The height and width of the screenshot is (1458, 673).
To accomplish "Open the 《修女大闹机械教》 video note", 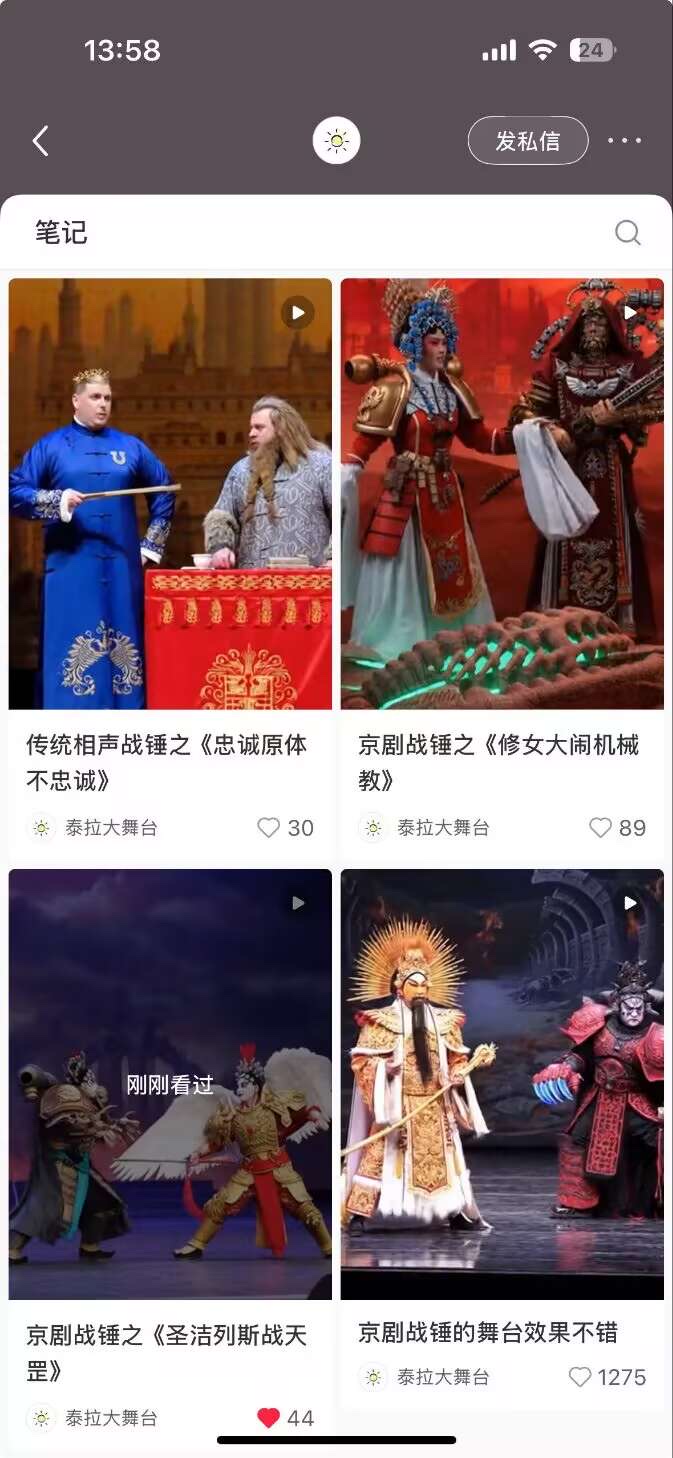I will 502,494.
